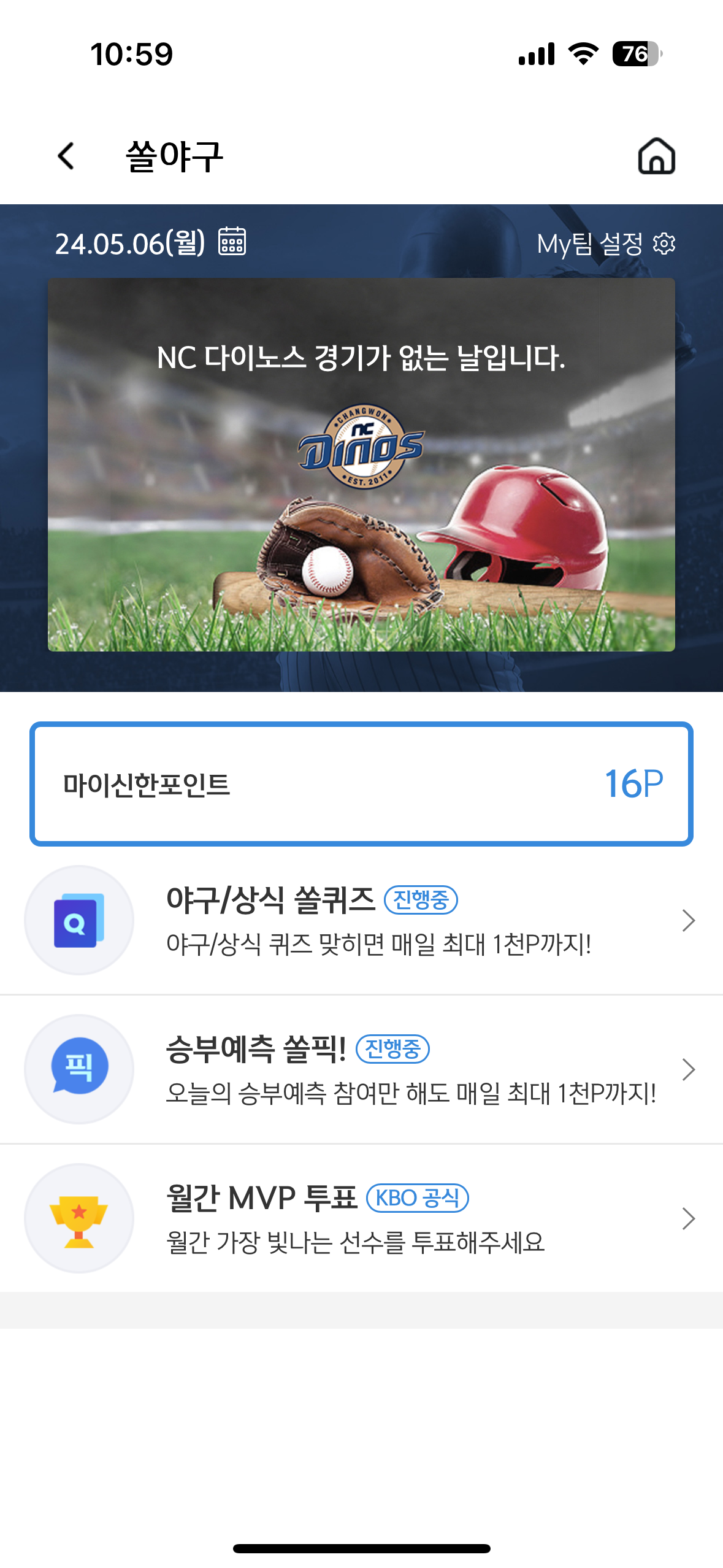Image resolution: width=723 pixels, height=1568 pixels.
Task: Expand the 승부예측 쏠픽 row chevron
Action: tap(689, 1069)
